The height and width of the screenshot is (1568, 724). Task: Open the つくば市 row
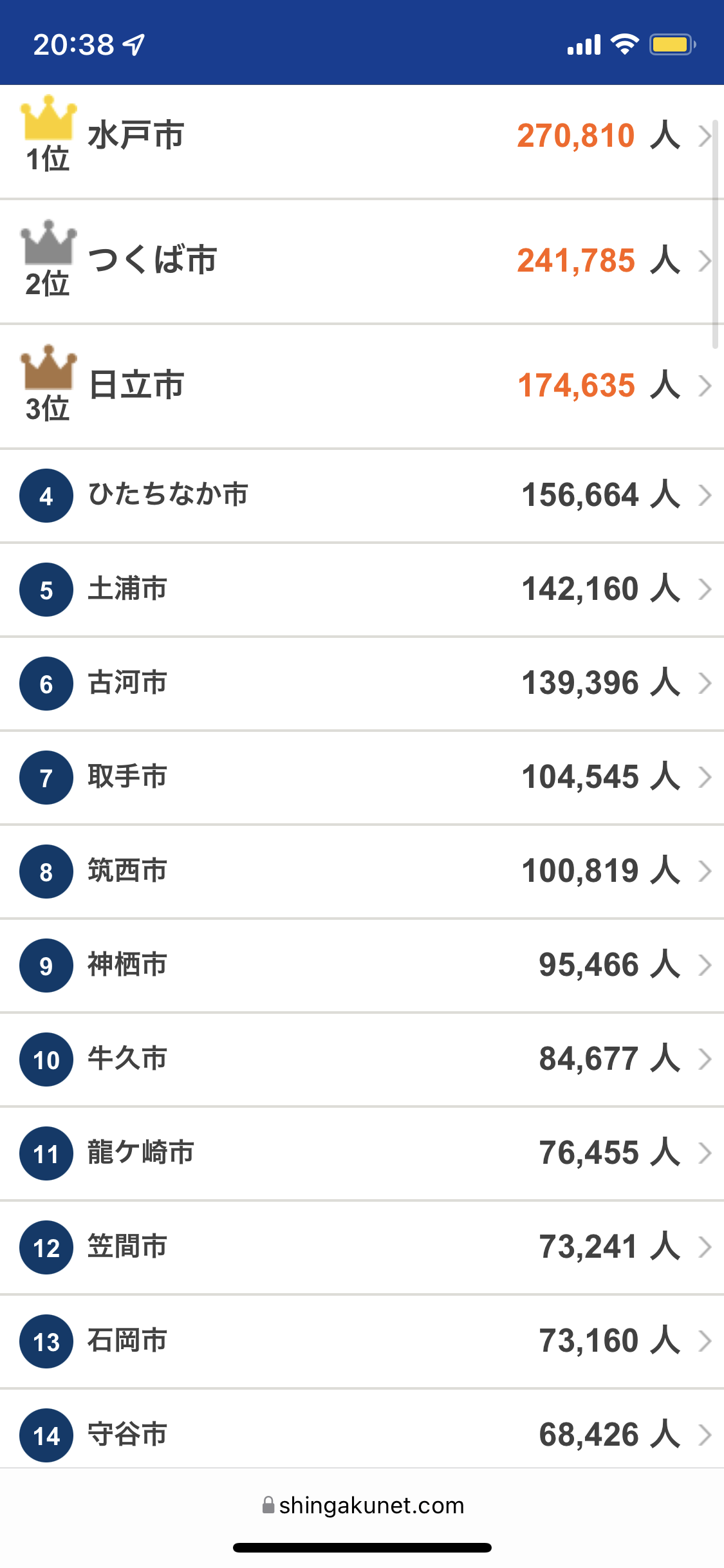pos(362,261)
